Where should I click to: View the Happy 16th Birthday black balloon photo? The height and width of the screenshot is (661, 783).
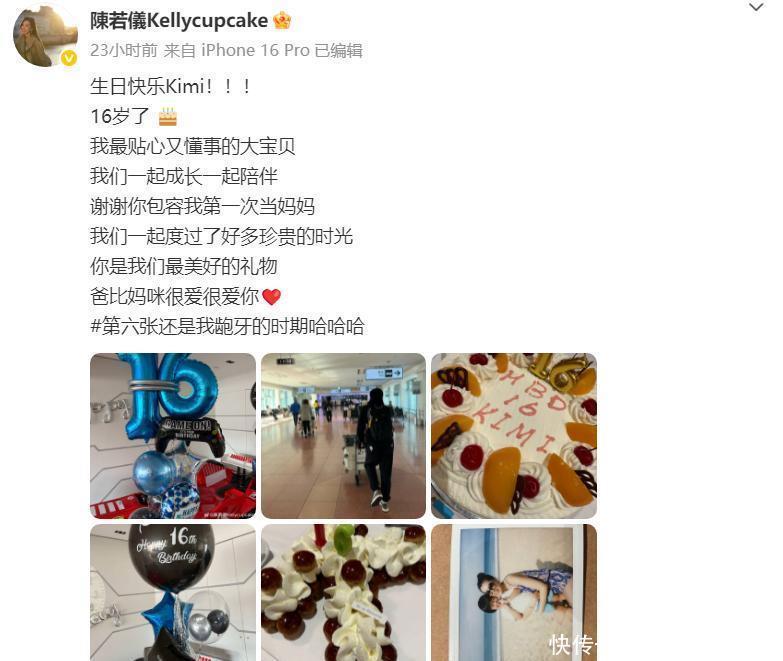(x=172, y=592)
